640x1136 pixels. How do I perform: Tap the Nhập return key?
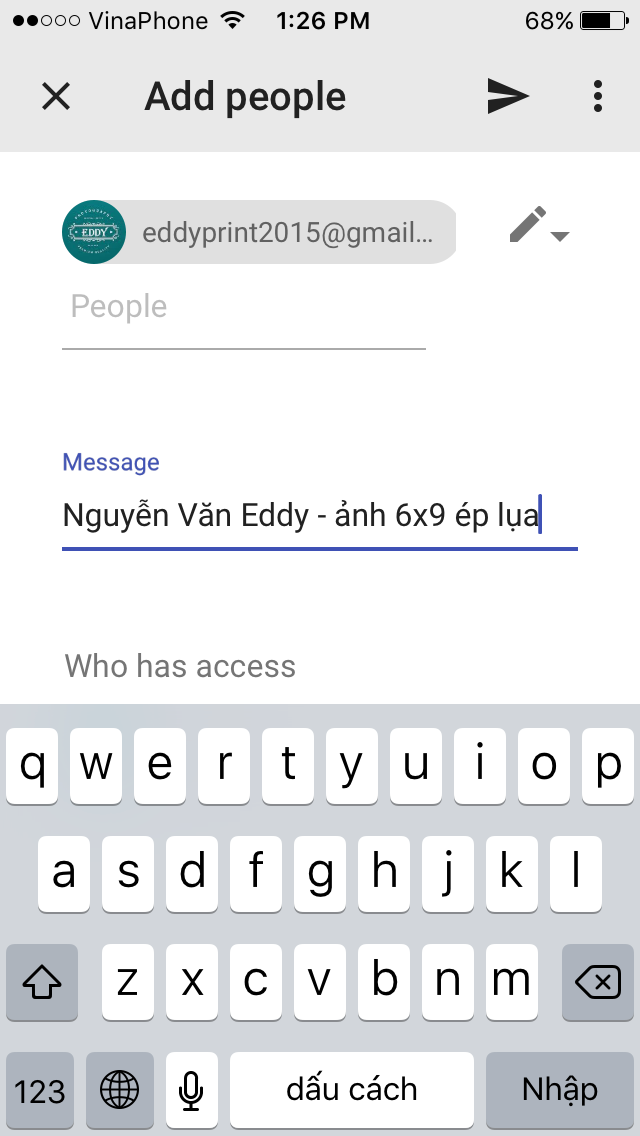[560, 1090]
